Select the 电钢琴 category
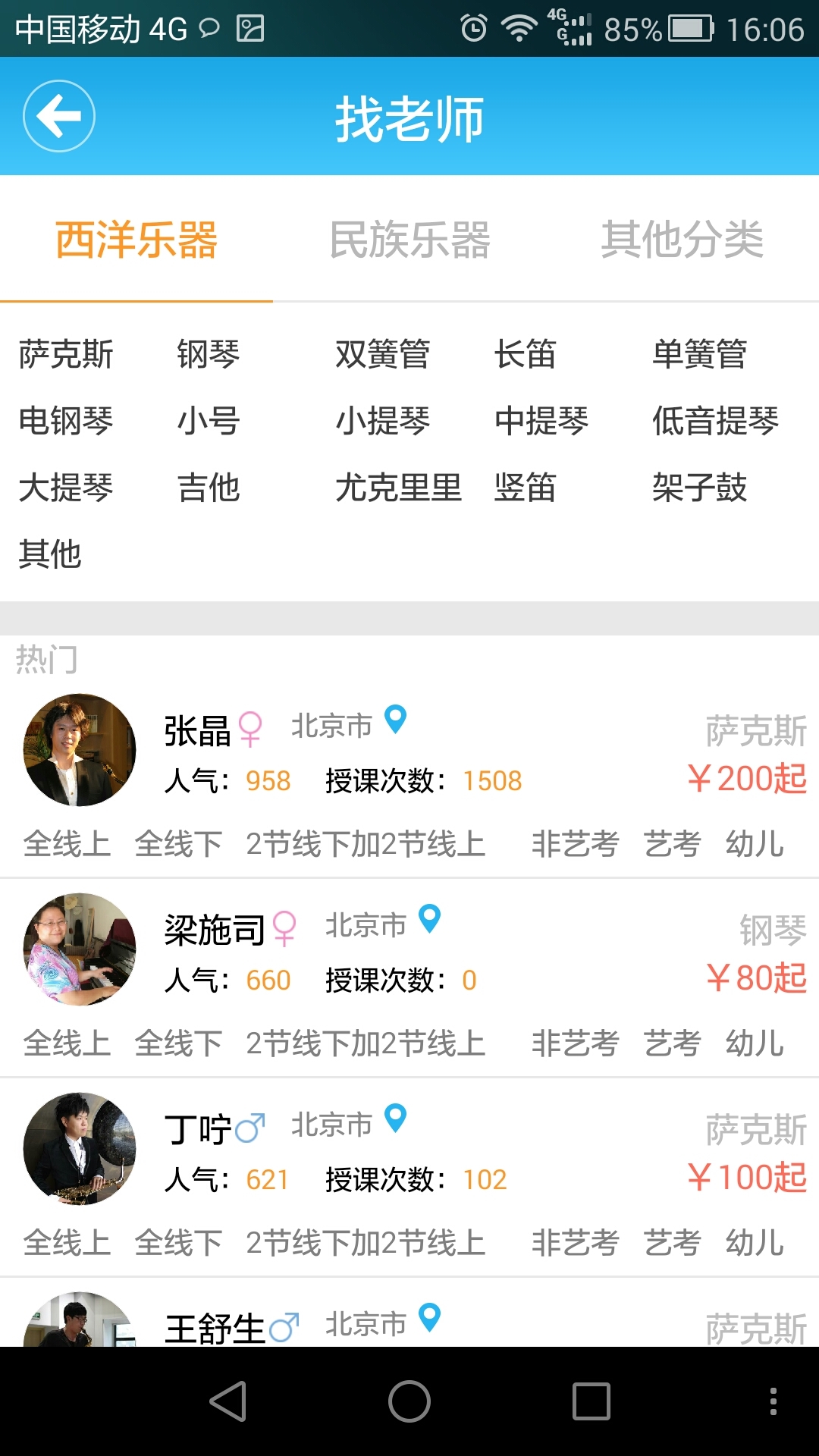 (x=66, y=421)
